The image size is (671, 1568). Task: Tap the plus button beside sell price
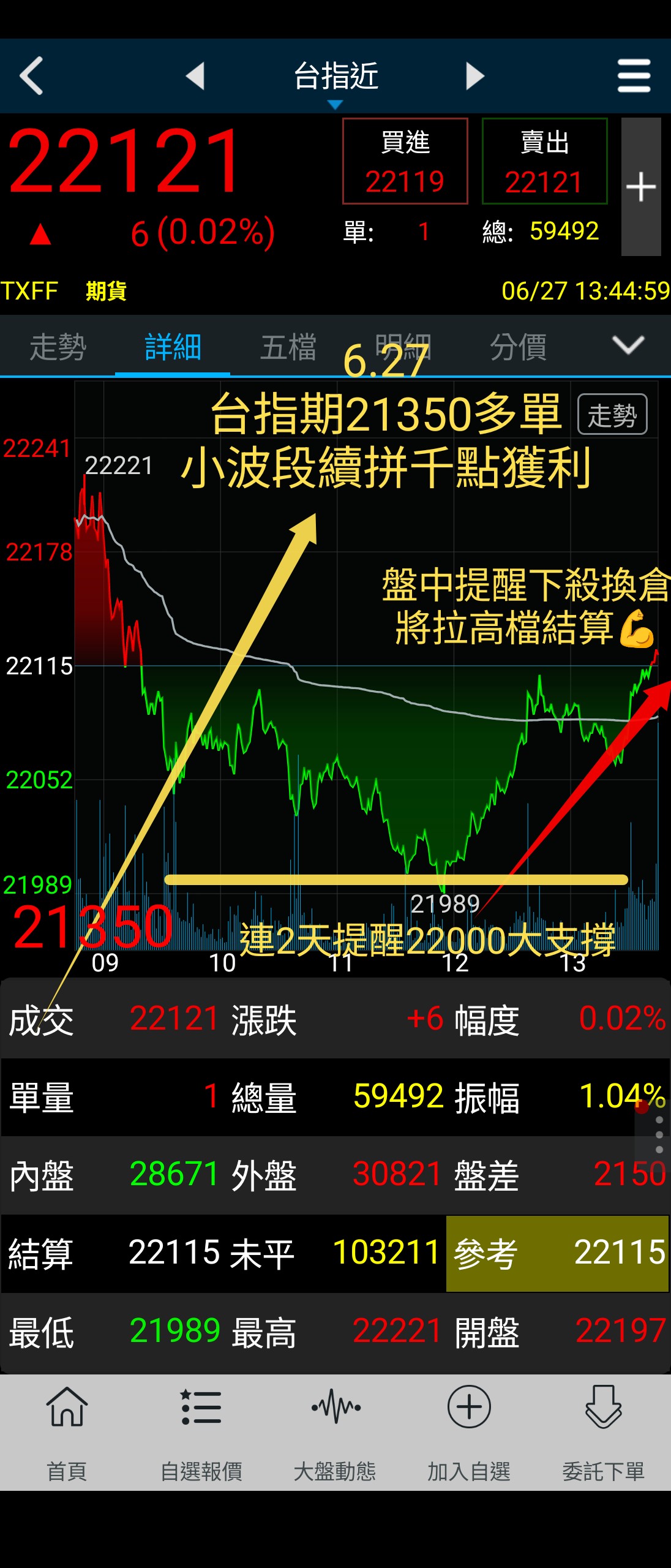[x=641, y=187]
